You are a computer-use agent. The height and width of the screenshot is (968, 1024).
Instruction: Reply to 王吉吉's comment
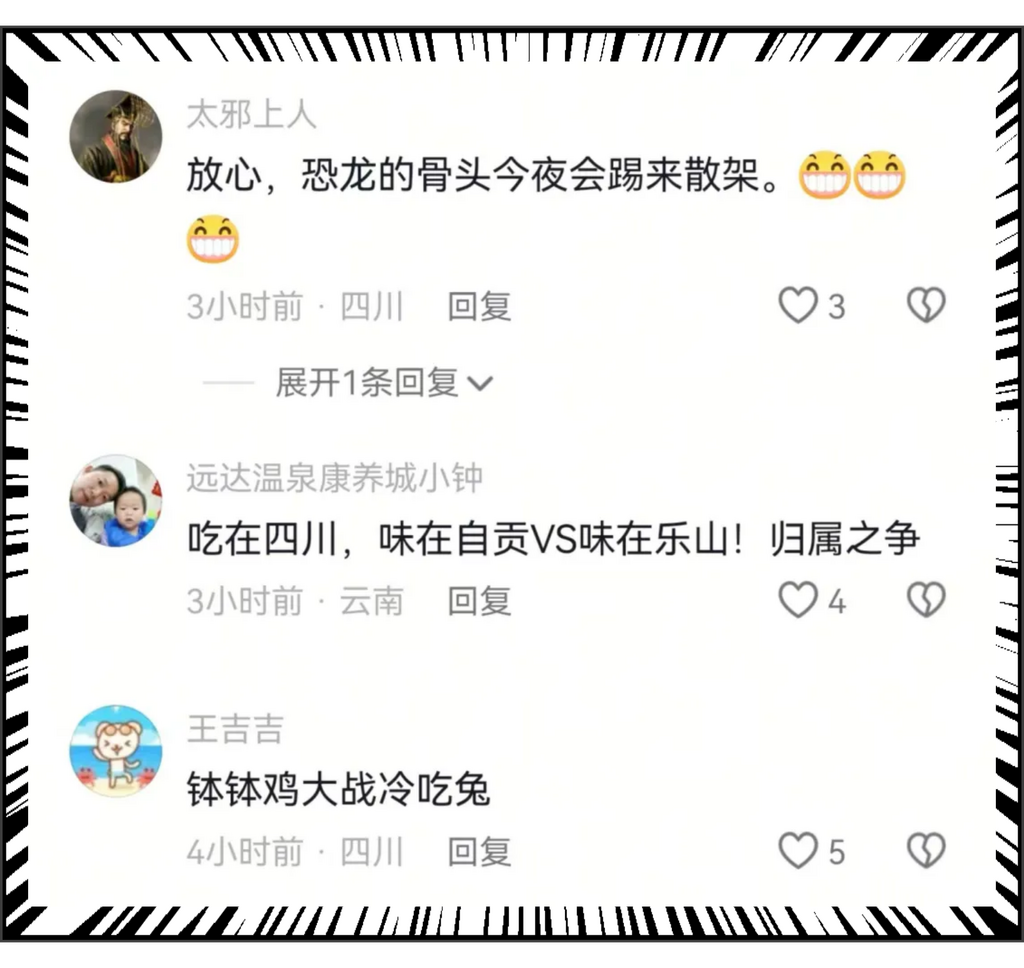coord(479,852)
